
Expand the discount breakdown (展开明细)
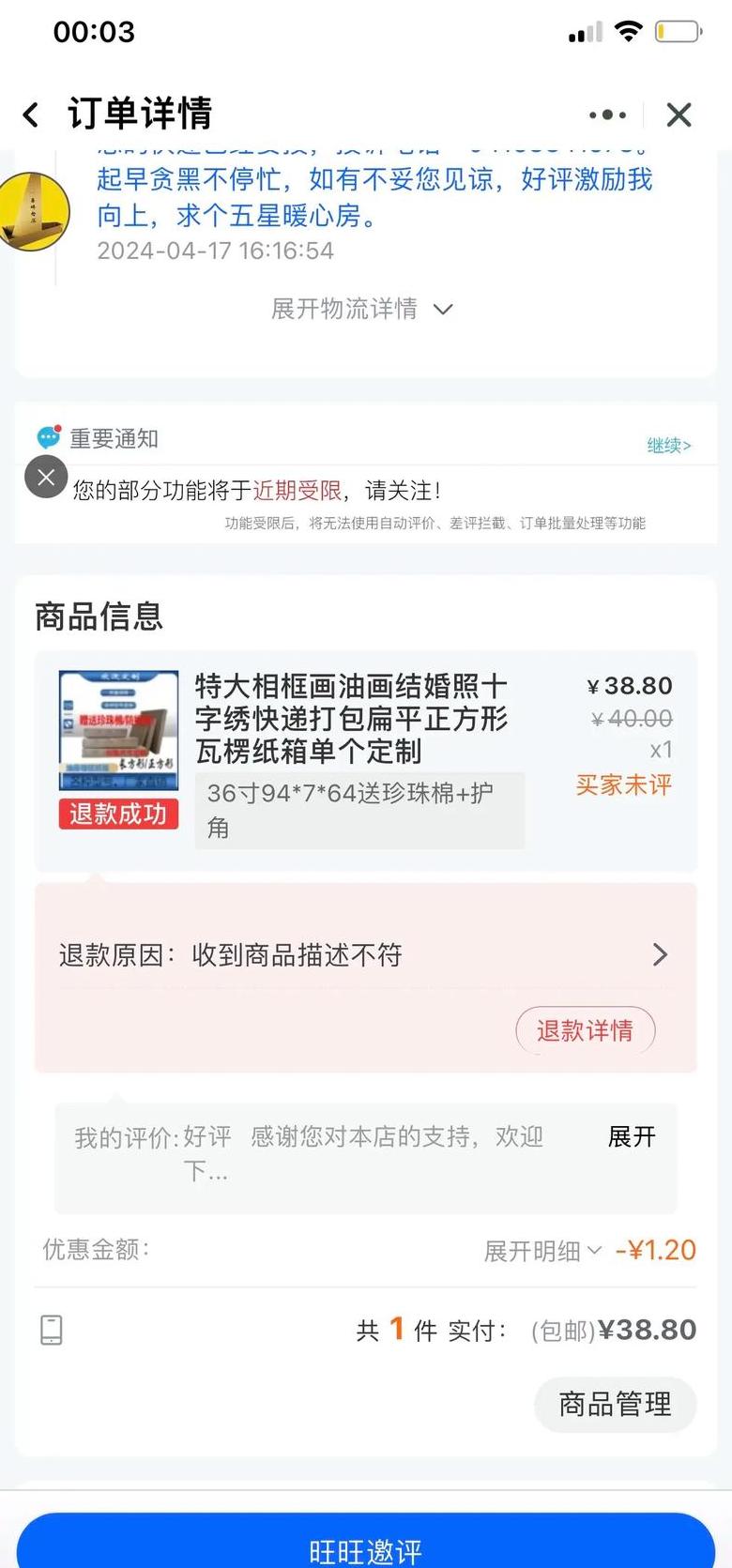pos(542,1251)
